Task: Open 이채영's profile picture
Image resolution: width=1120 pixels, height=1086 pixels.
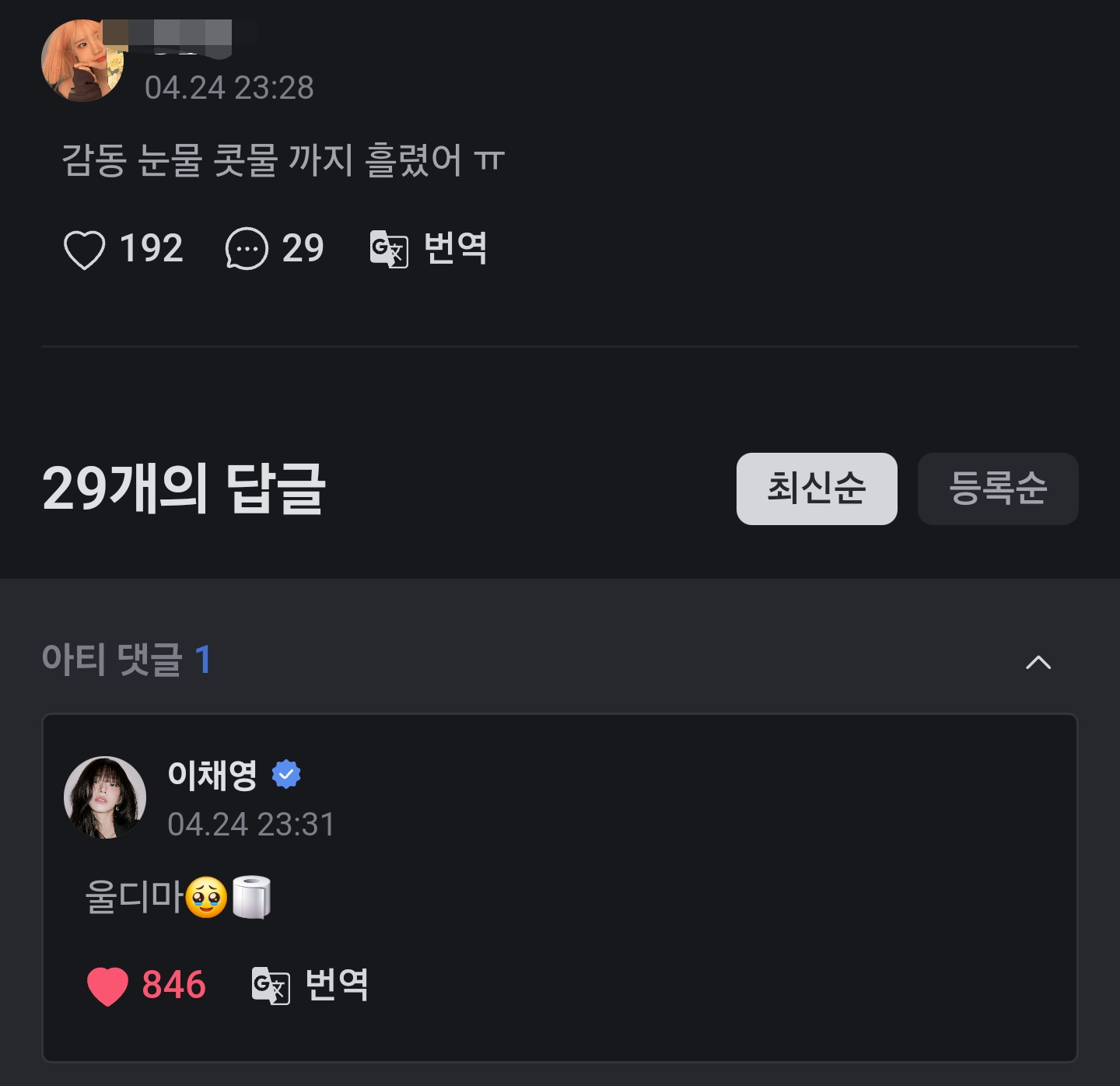Action: coord(105,797)
